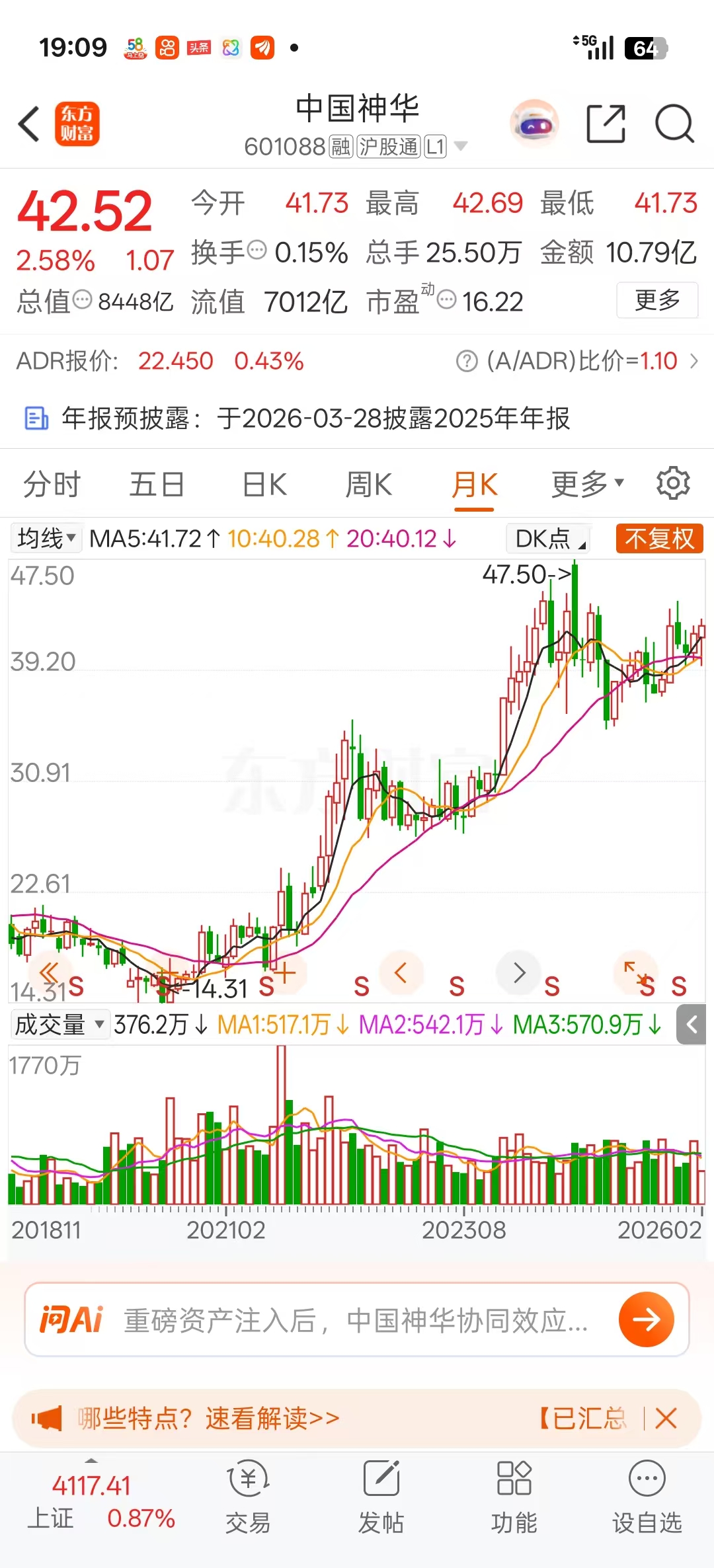This screenshot has height=1568, width=714.
Task: Tap 更多 to see more quote details
Action: 656,301
